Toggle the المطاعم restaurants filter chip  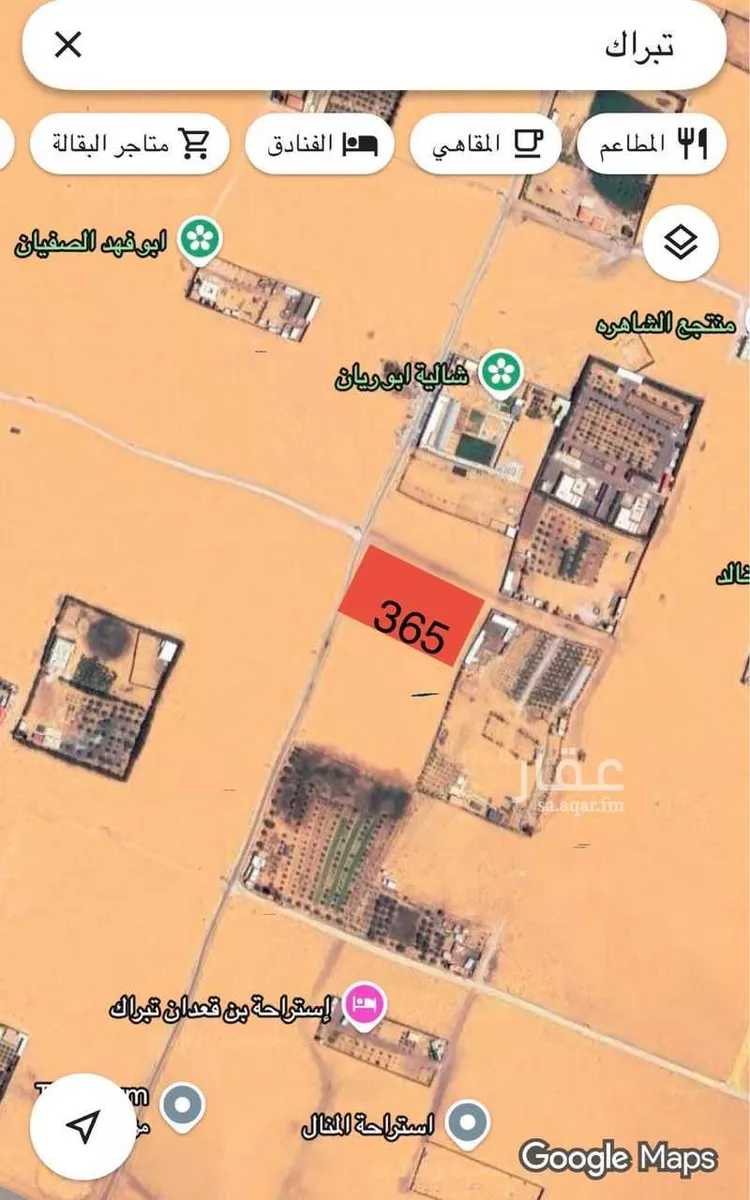click(650, 143)
